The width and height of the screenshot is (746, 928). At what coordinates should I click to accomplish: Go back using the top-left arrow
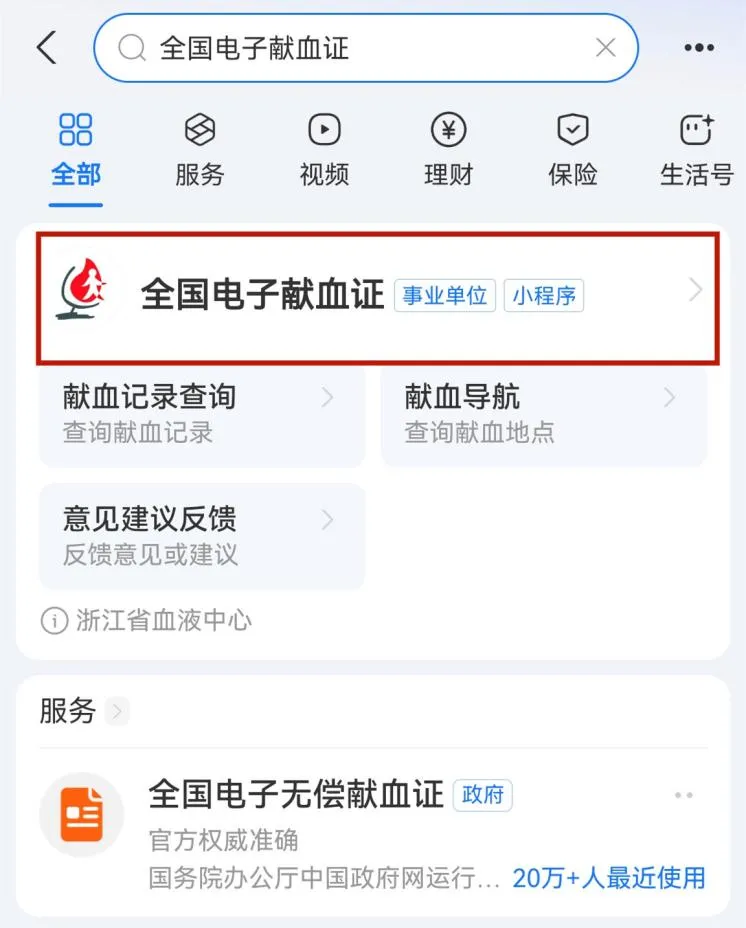click(x=46, y=47)
